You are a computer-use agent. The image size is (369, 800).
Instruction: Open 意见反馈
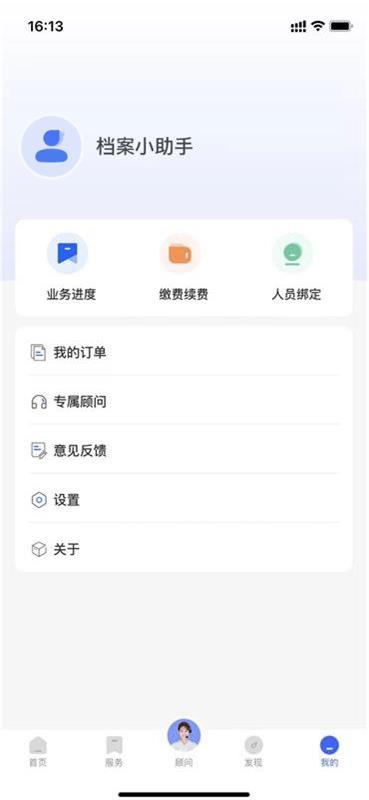click(184, 451)
